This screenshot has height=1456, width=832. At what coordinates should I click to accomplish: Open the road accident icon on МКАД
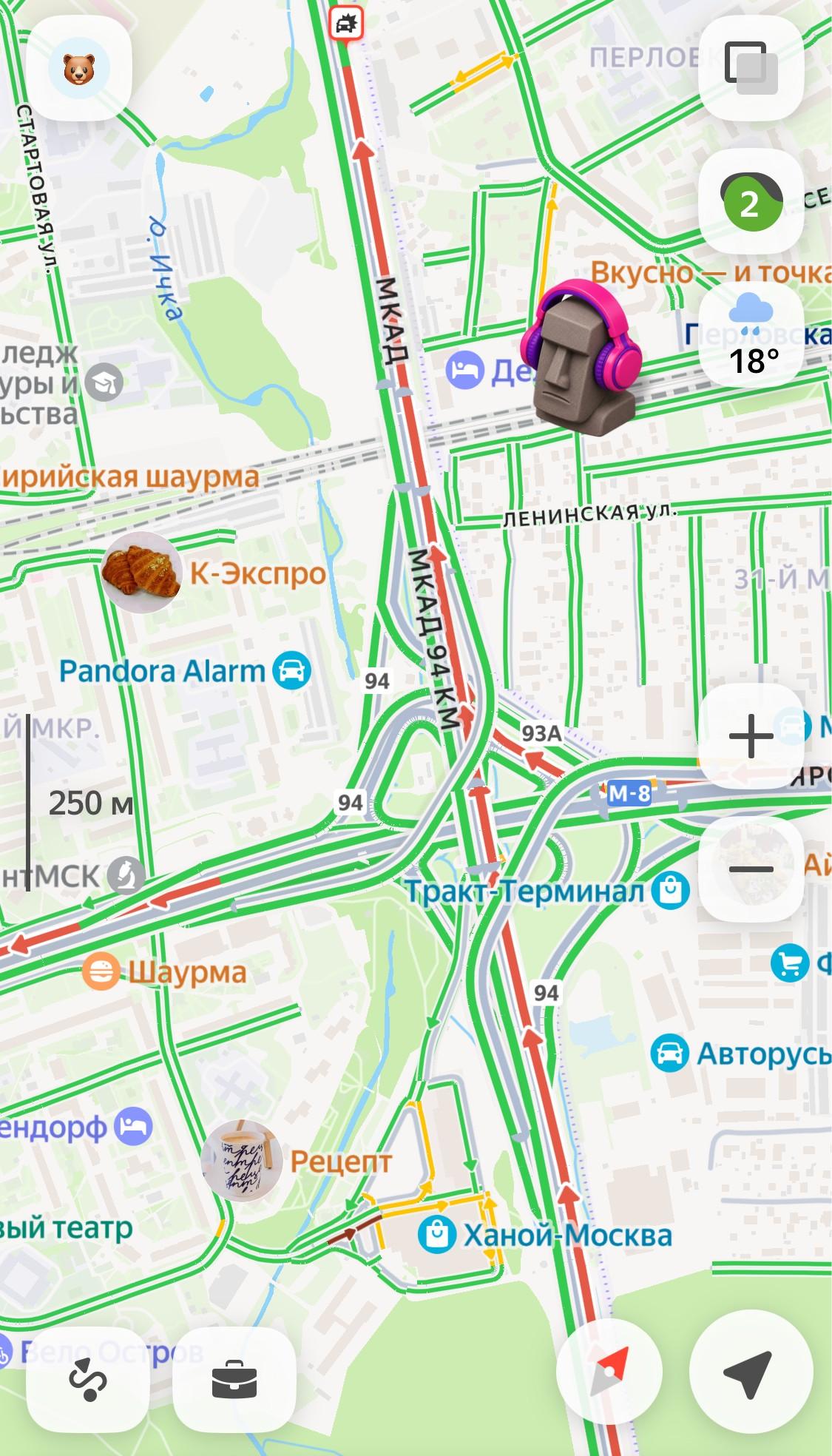click(346, 24)
